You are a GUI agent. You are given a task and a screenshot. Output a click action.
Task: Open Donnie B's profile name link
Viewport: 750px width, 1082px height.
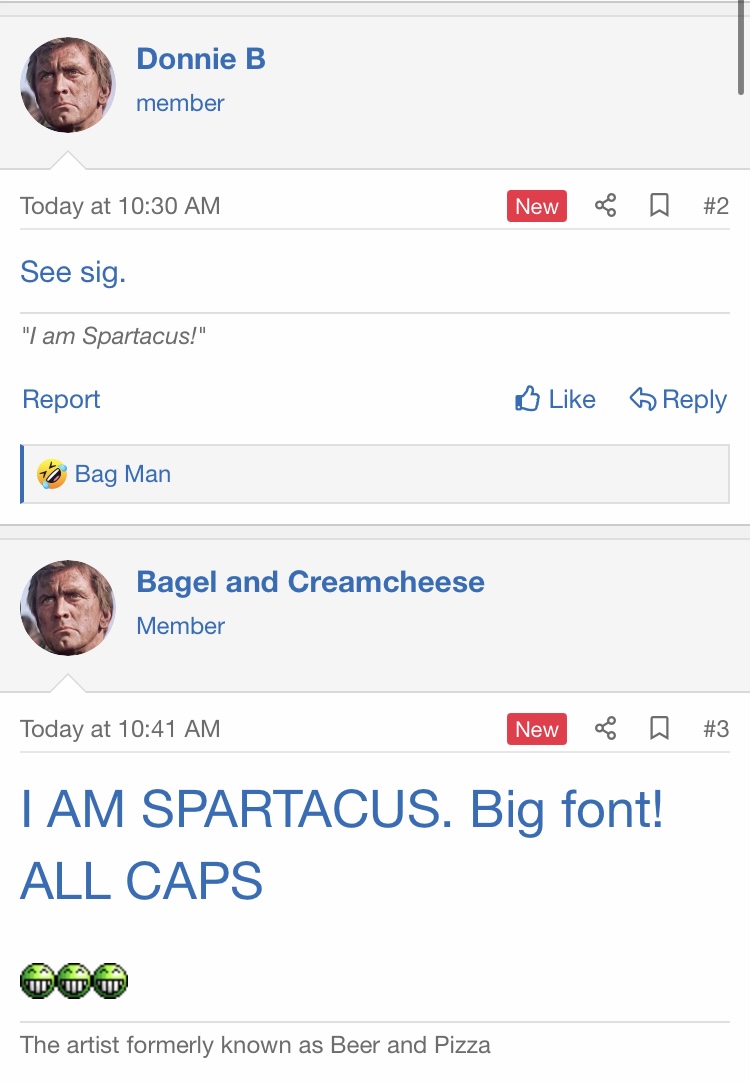click(200, 59)
